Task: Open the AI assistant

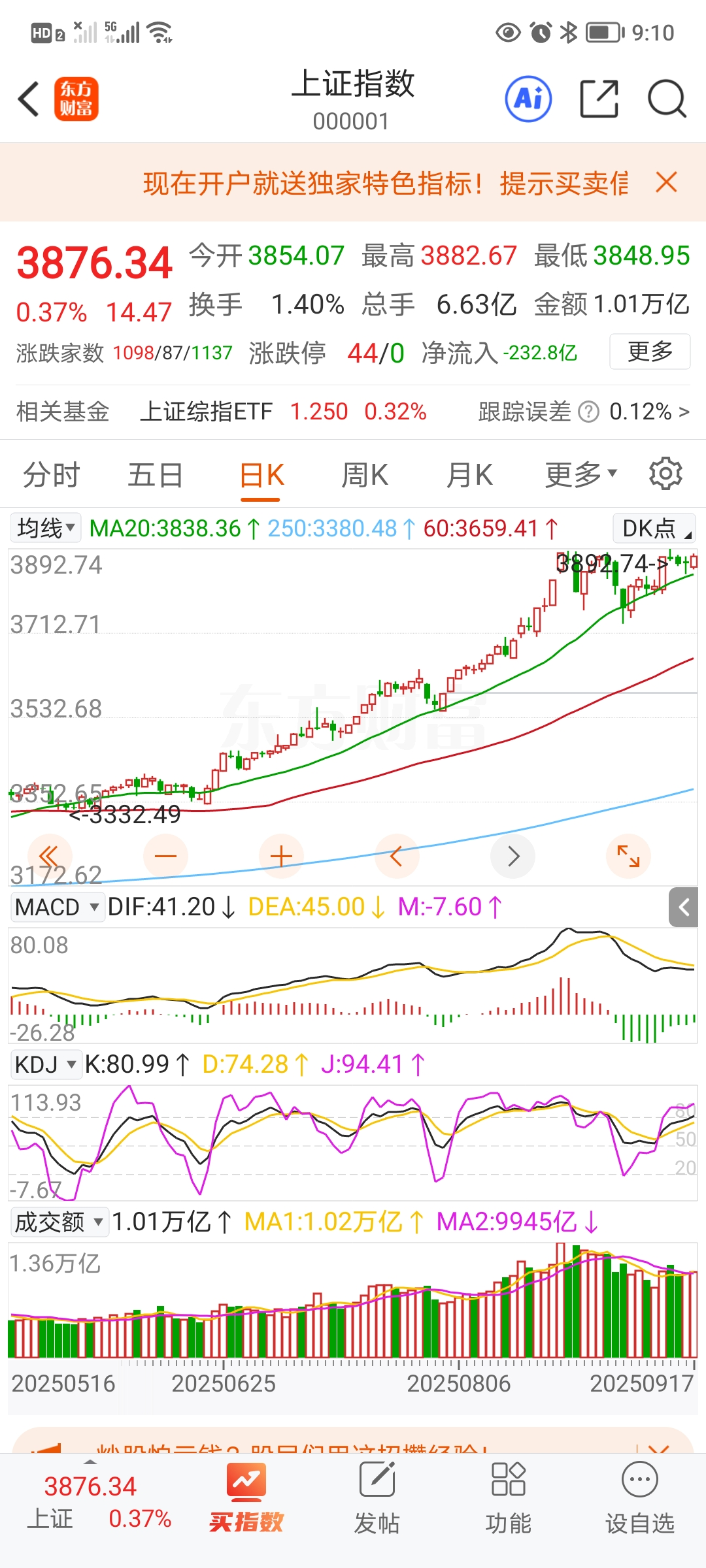Action: pos(528,99)
